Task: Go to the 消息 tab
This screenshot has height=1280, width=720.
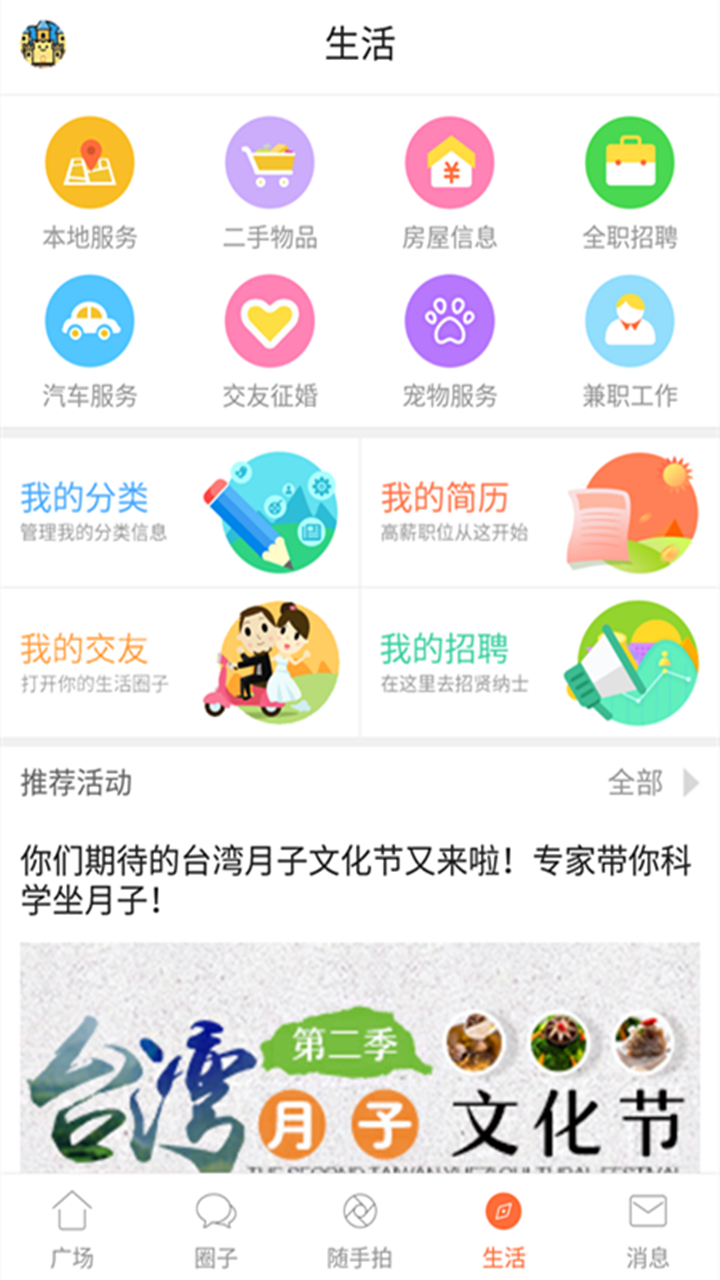Action: click(648, 1228)
